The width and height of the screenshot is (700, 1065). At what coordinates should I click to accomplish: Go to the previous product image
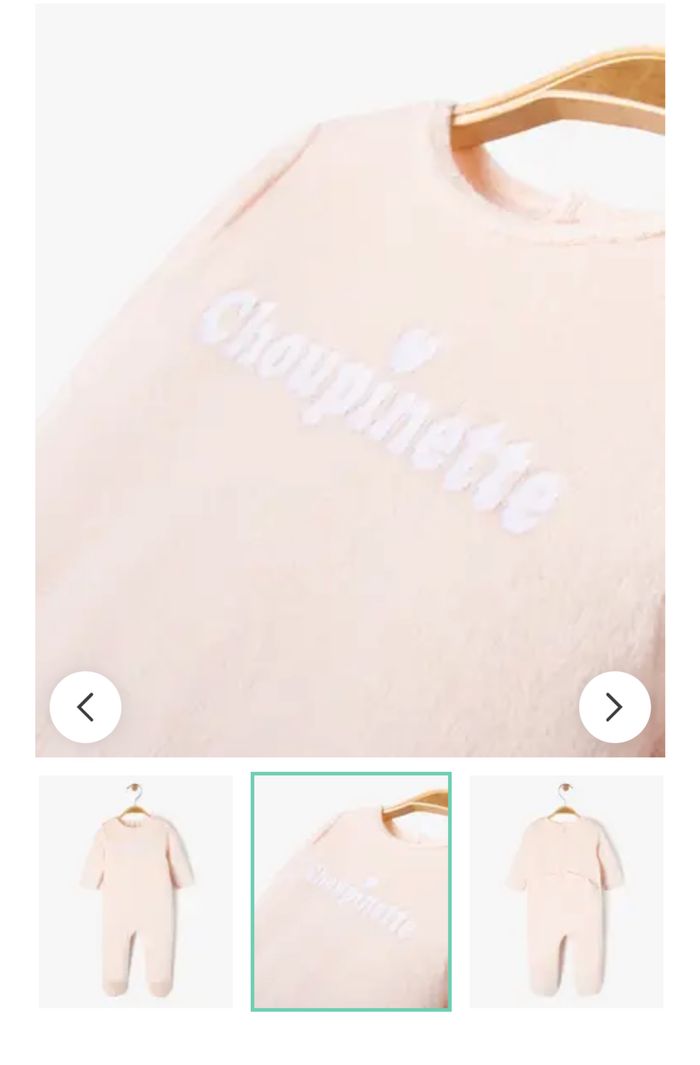point(86,707)
